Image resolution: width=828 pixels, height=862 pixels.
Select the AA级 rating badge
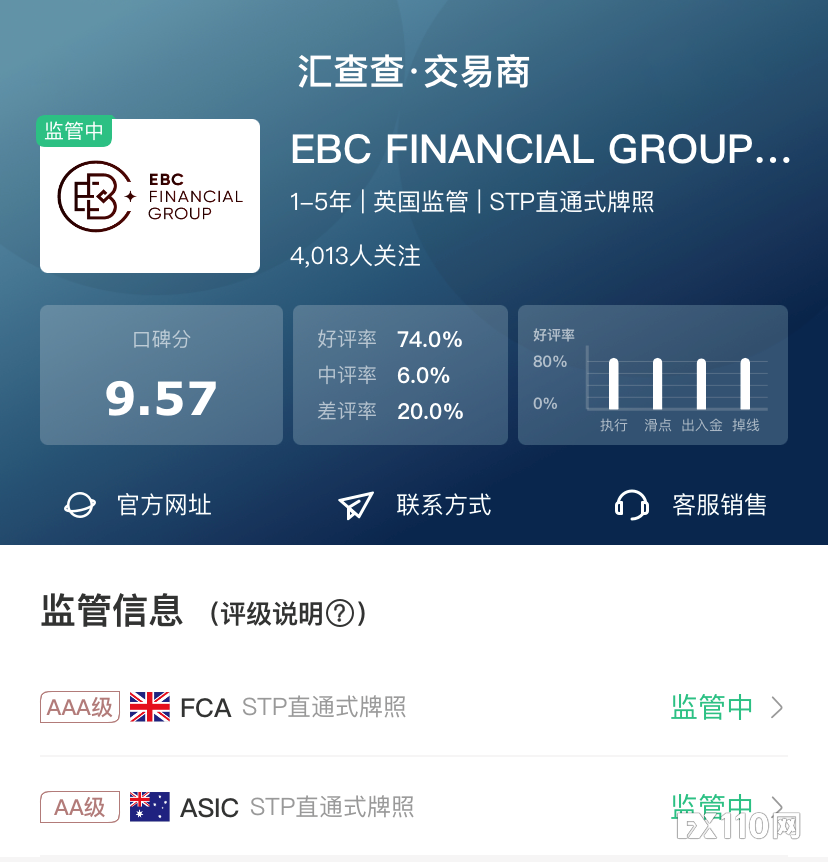pos(79,807)
